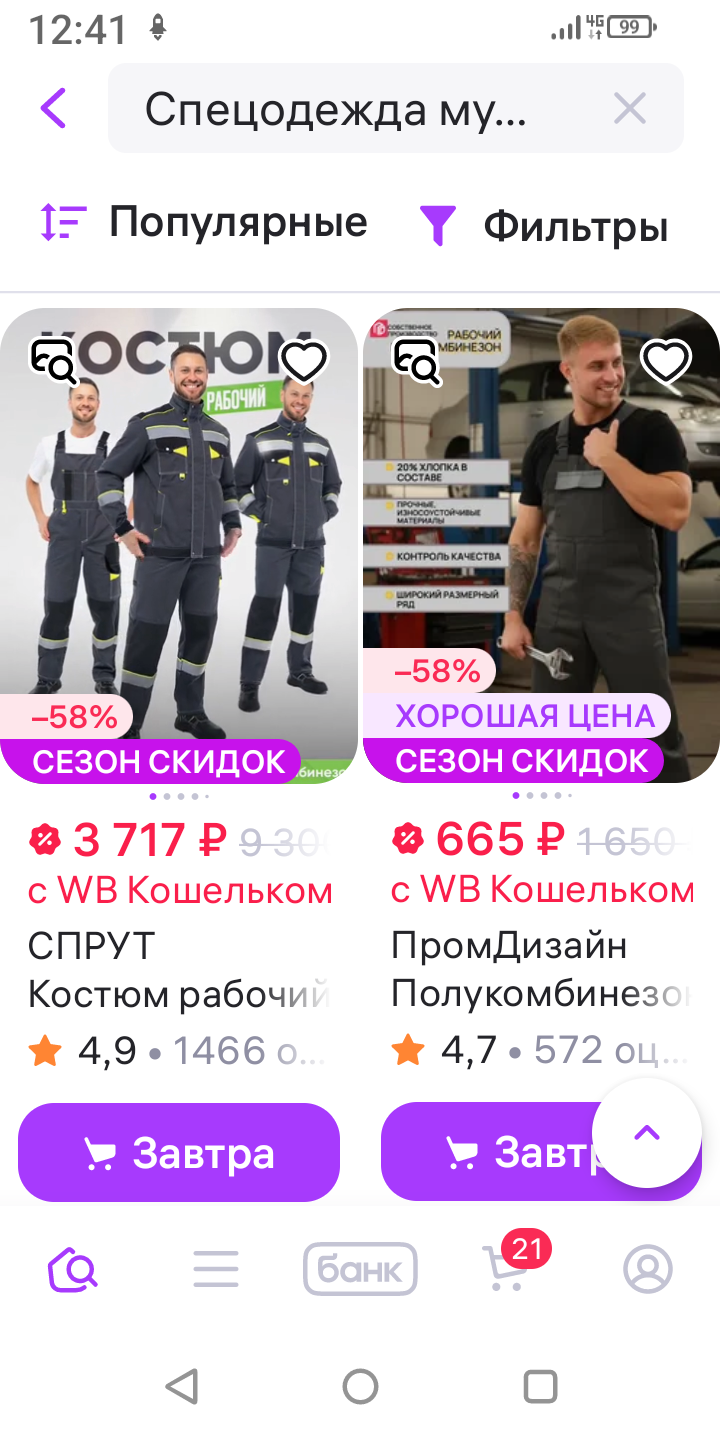Open the cart with 21 items

(503, 1269)
